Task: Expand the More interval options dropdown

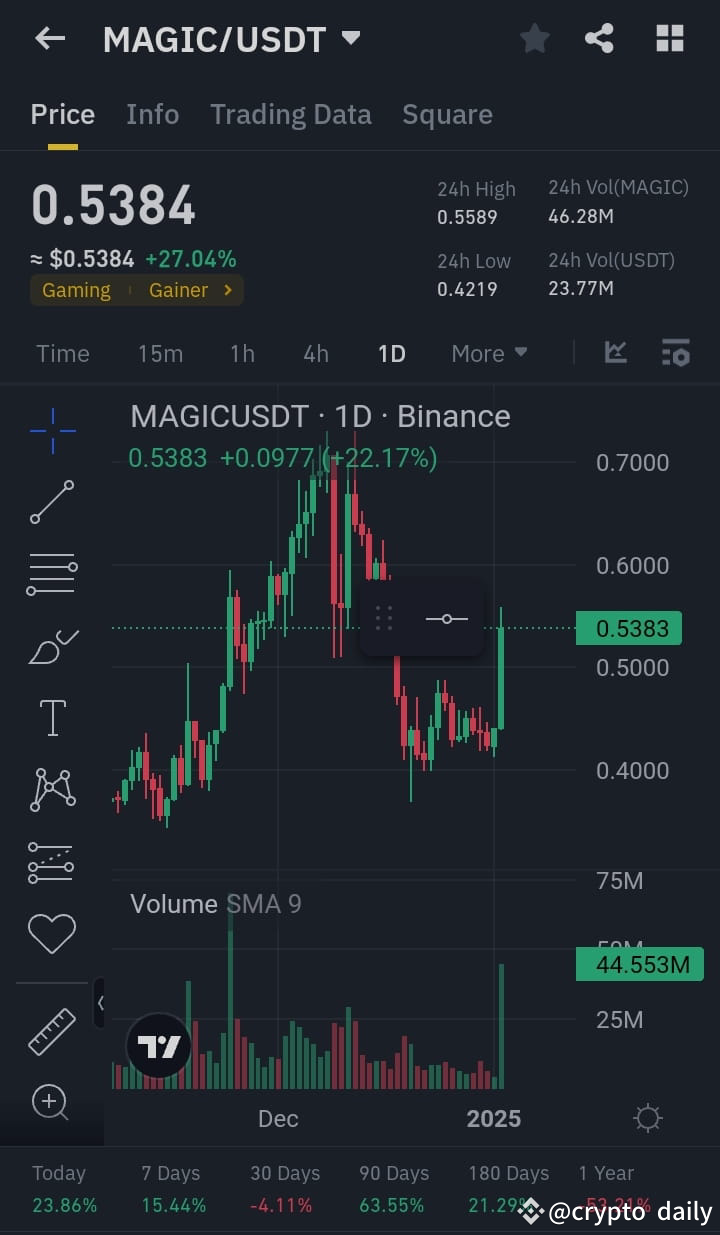Action: (x=489, y=353)
